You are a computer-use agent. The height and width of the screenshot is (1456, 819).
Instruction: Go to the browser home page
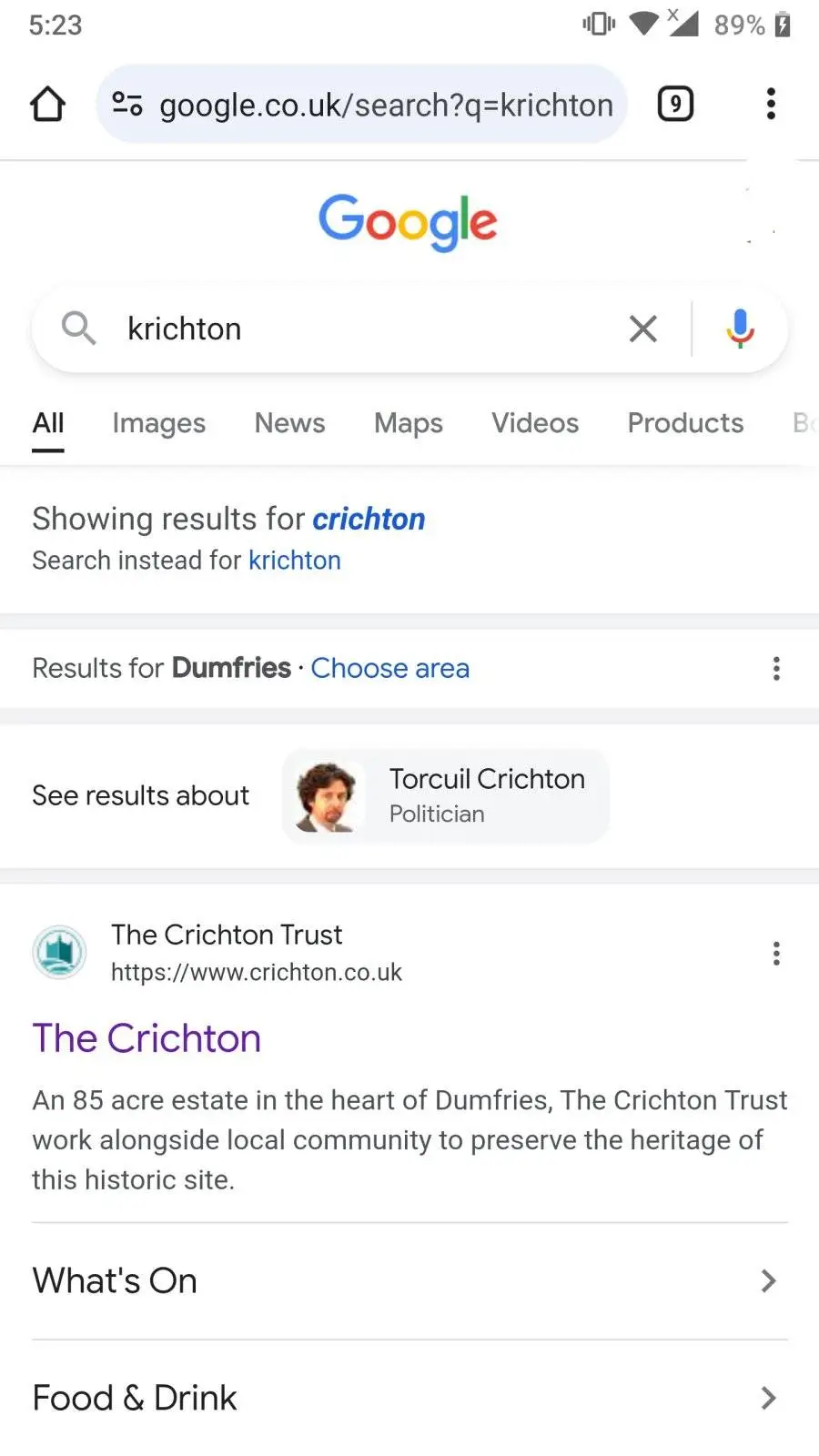[x=48, y=105]
